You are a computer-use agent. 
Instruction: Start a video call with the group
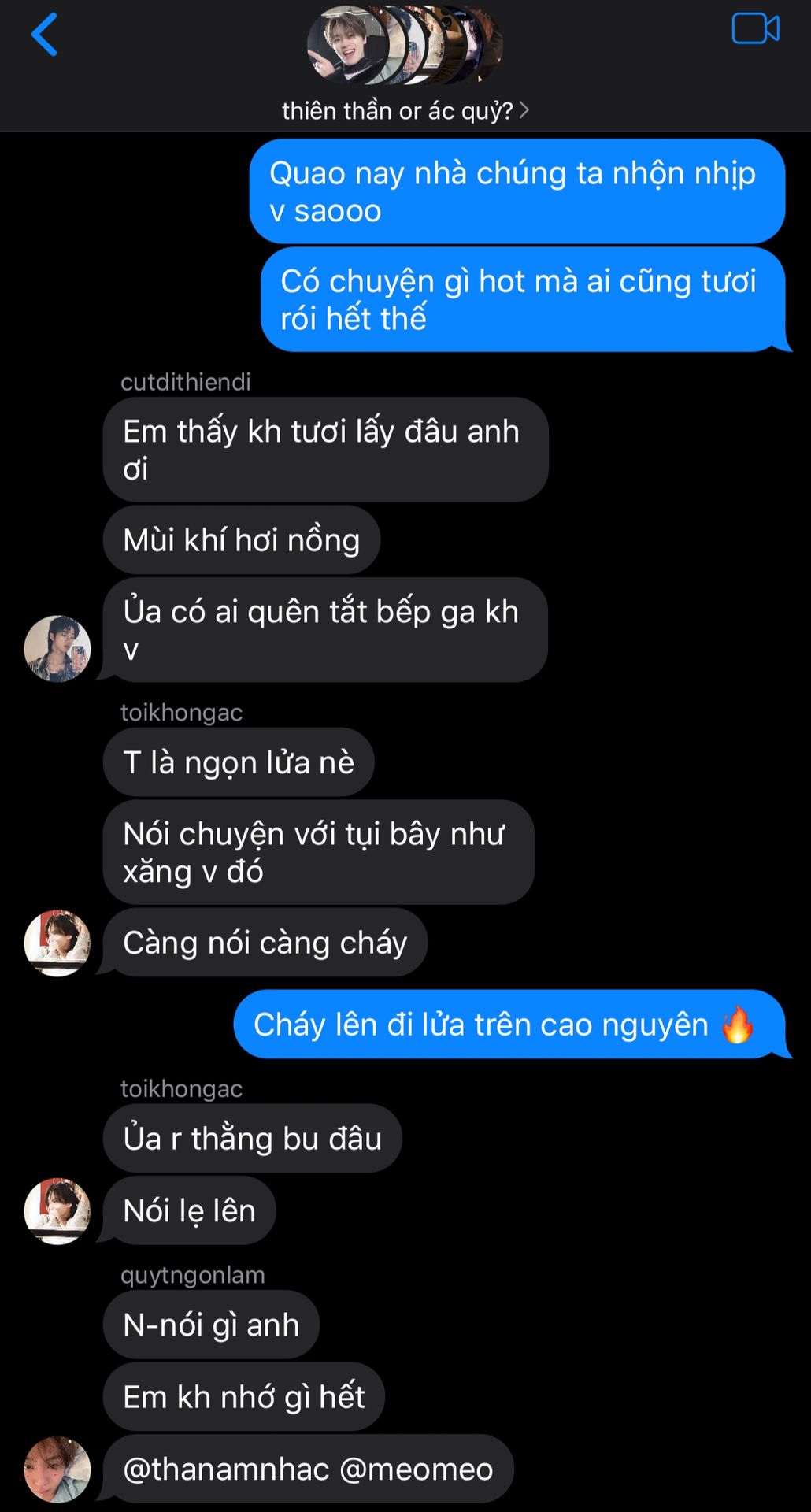tap(755, 30)
